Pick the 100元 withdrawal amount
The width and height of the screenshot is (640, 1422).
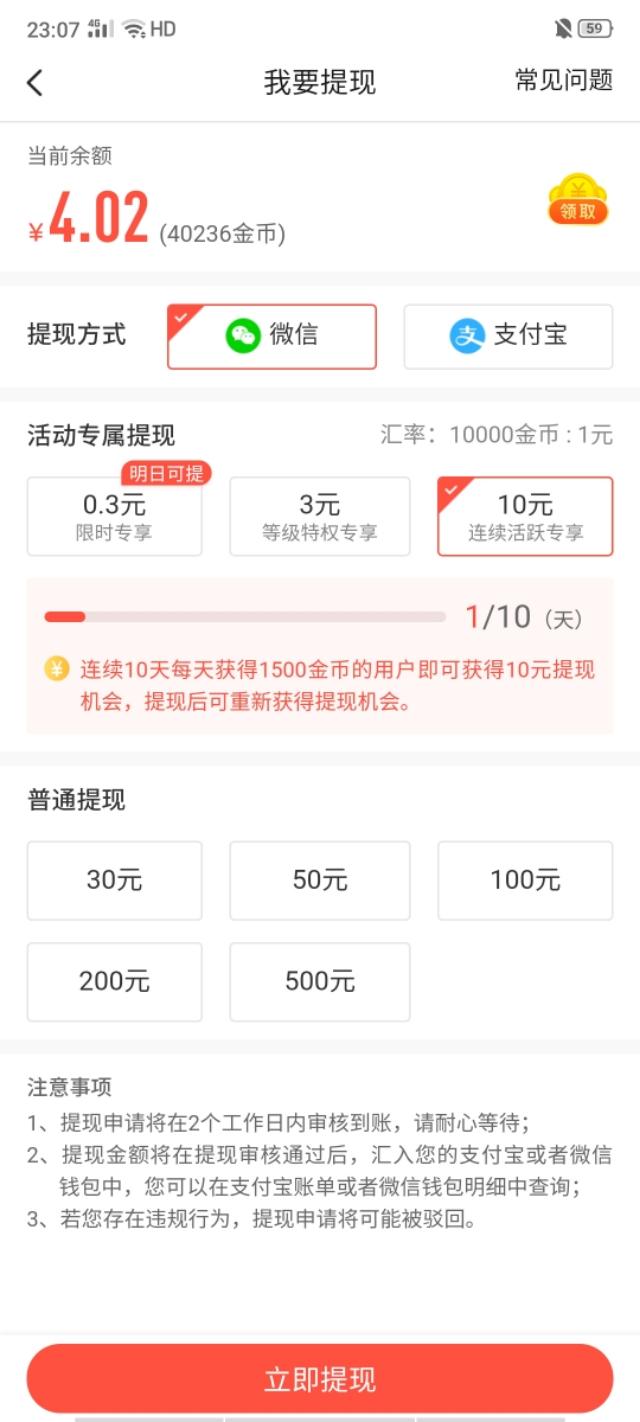(525, 880)
